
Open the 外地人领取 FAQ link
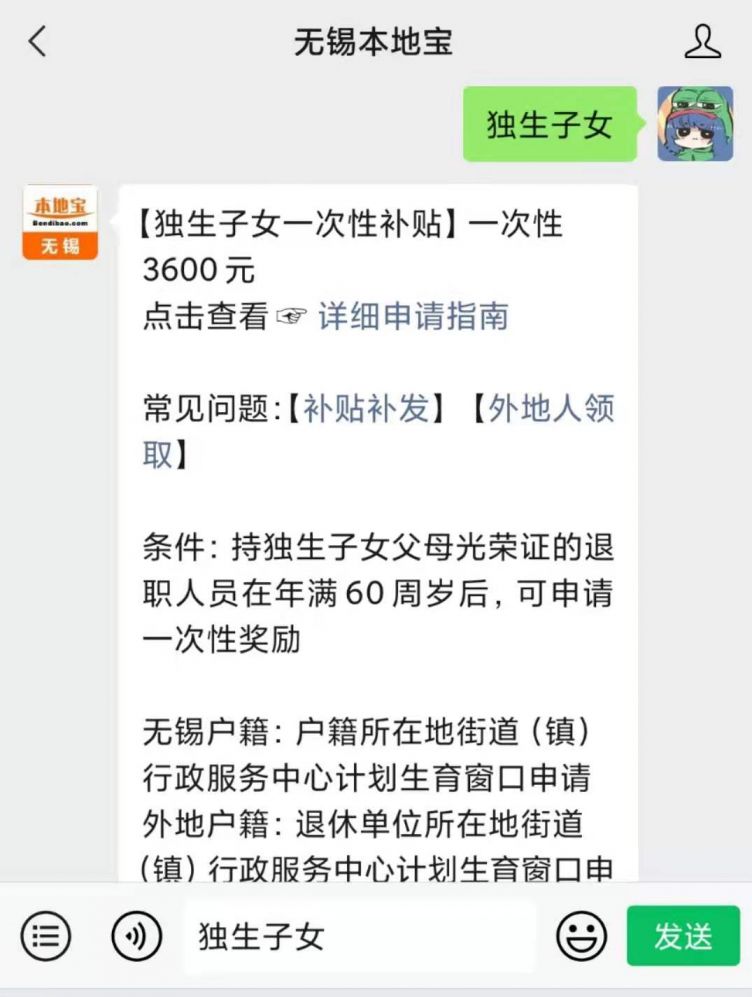click(x=550, y=408)
